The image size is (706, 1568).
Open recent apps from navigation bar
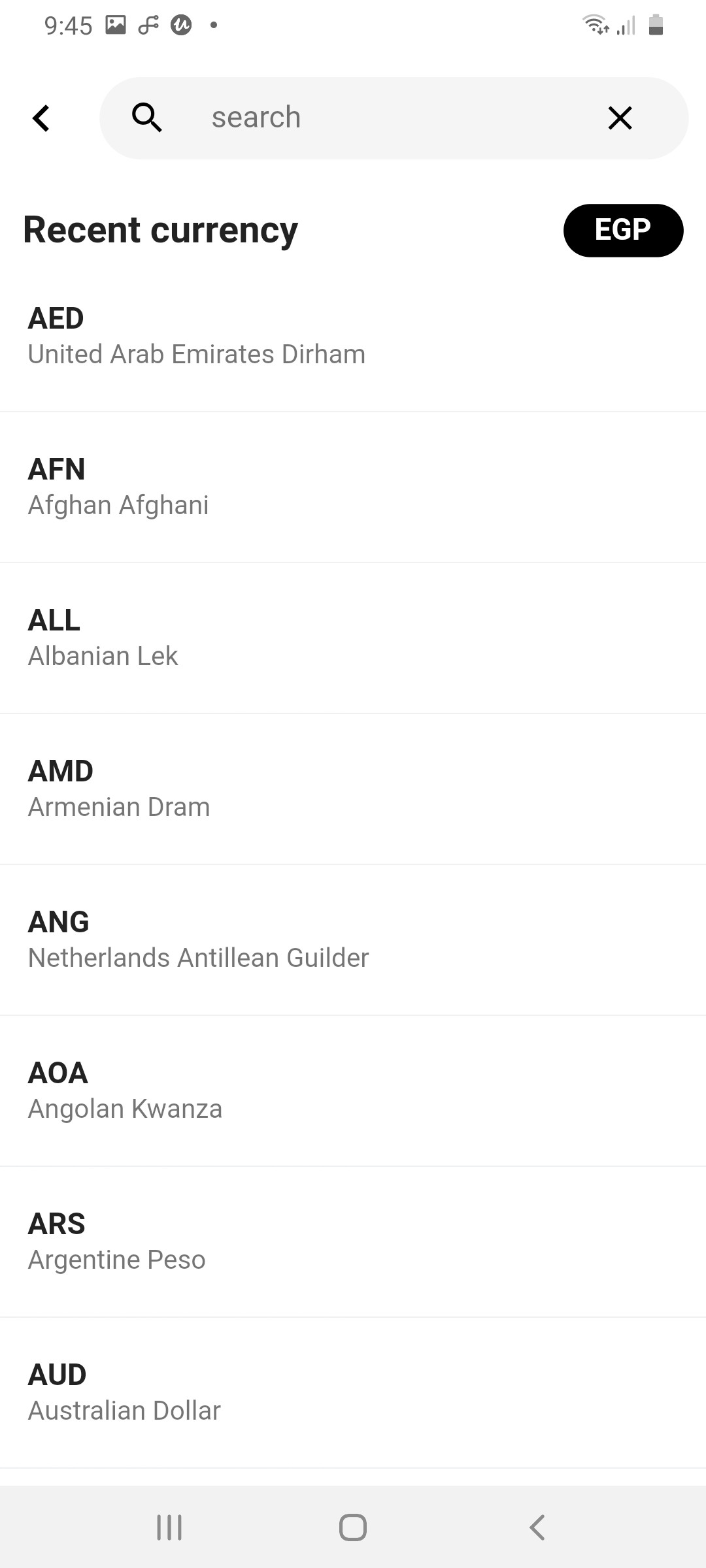coord(169,1527)
